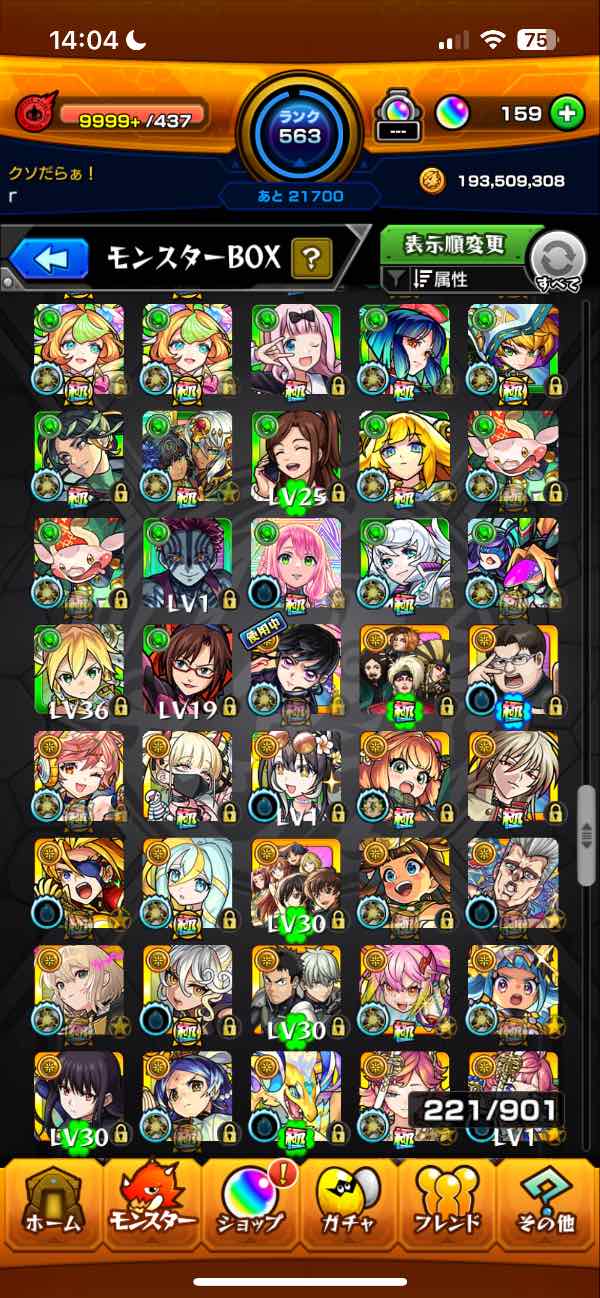Open the Monster BOX help question mark
Image resolution: width=600 pixels, height=1298 pixels.
click(311, 260)
